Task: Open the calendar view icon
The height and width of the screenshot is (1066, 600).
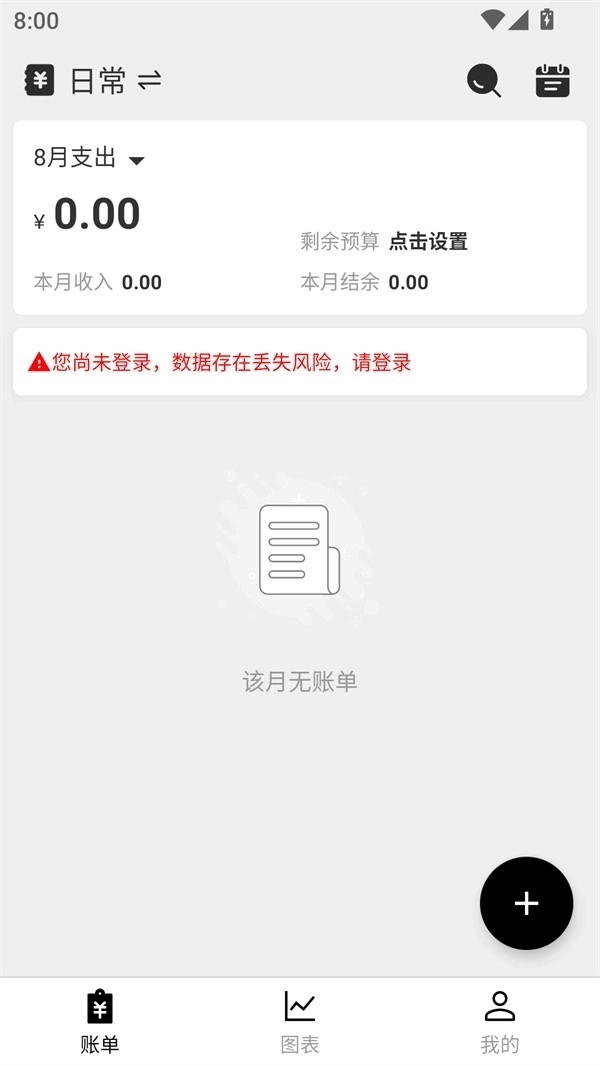Action: tap(552, 81)
